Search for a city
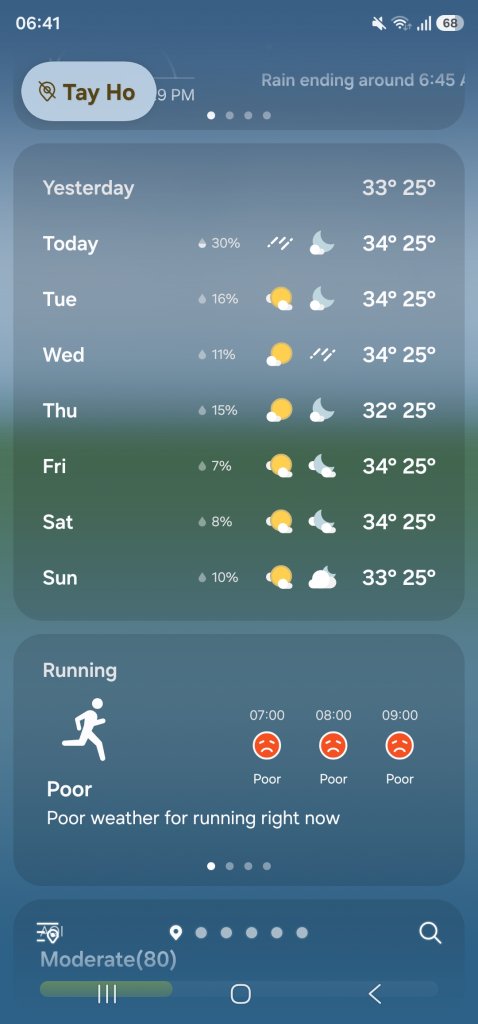 [430, 933]
